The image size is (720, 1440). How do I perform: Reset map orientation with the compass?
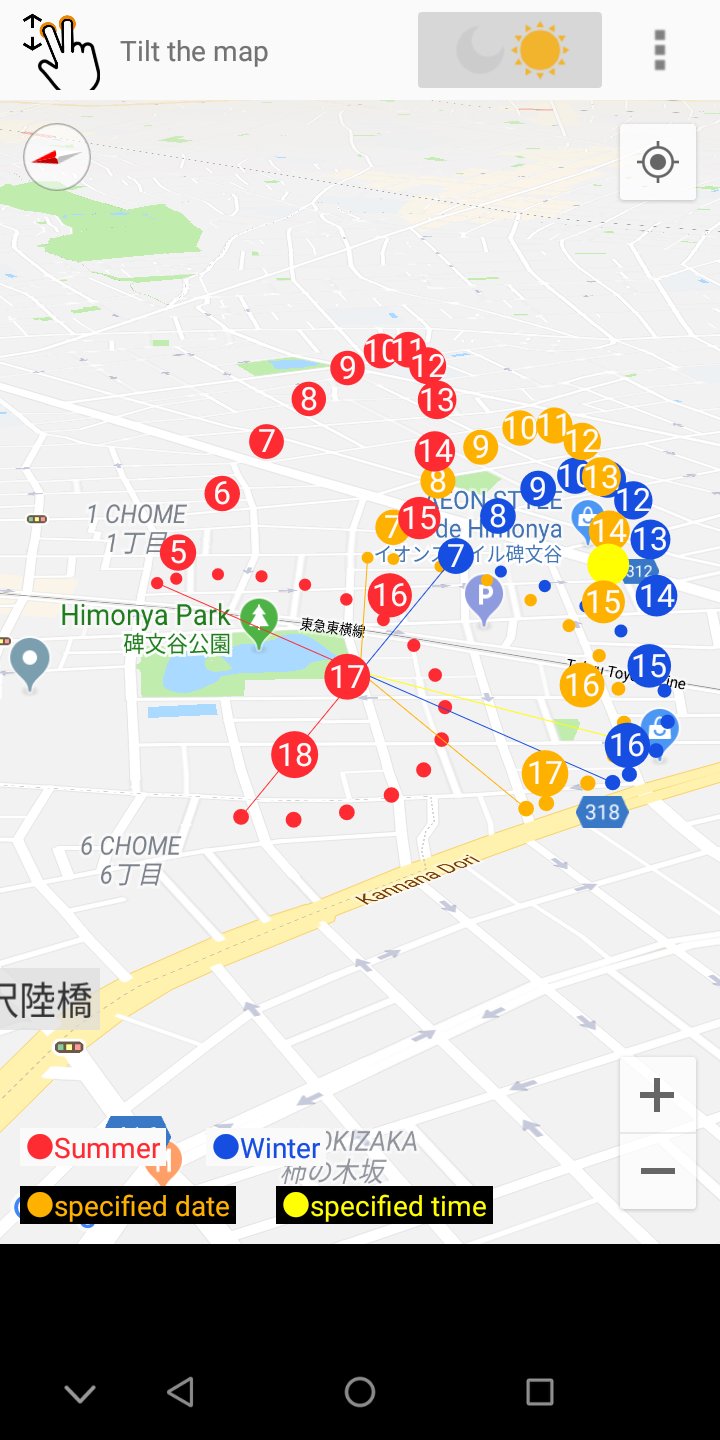point(57,157)
